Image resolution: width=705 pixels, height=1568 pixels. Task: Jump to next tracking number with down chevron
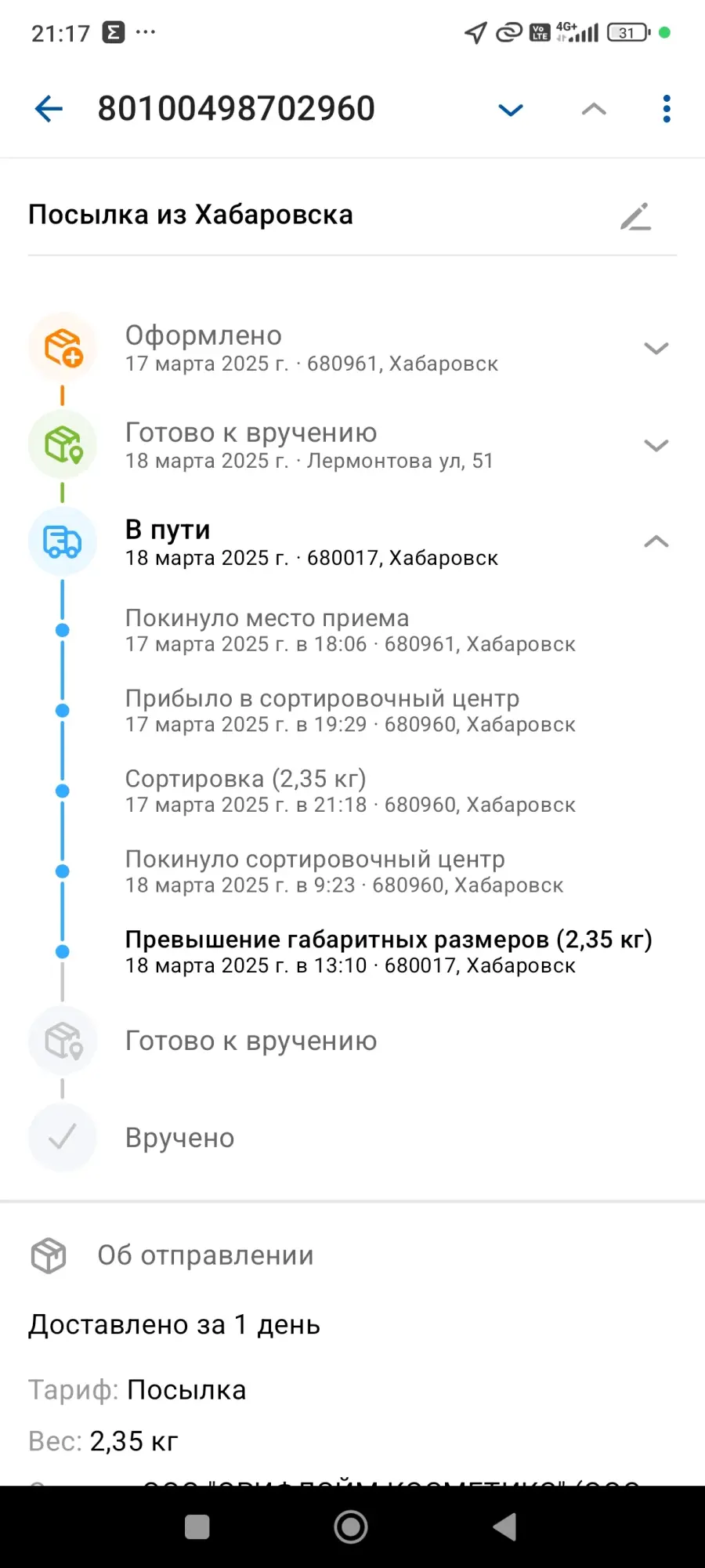[x=511, y=110]
